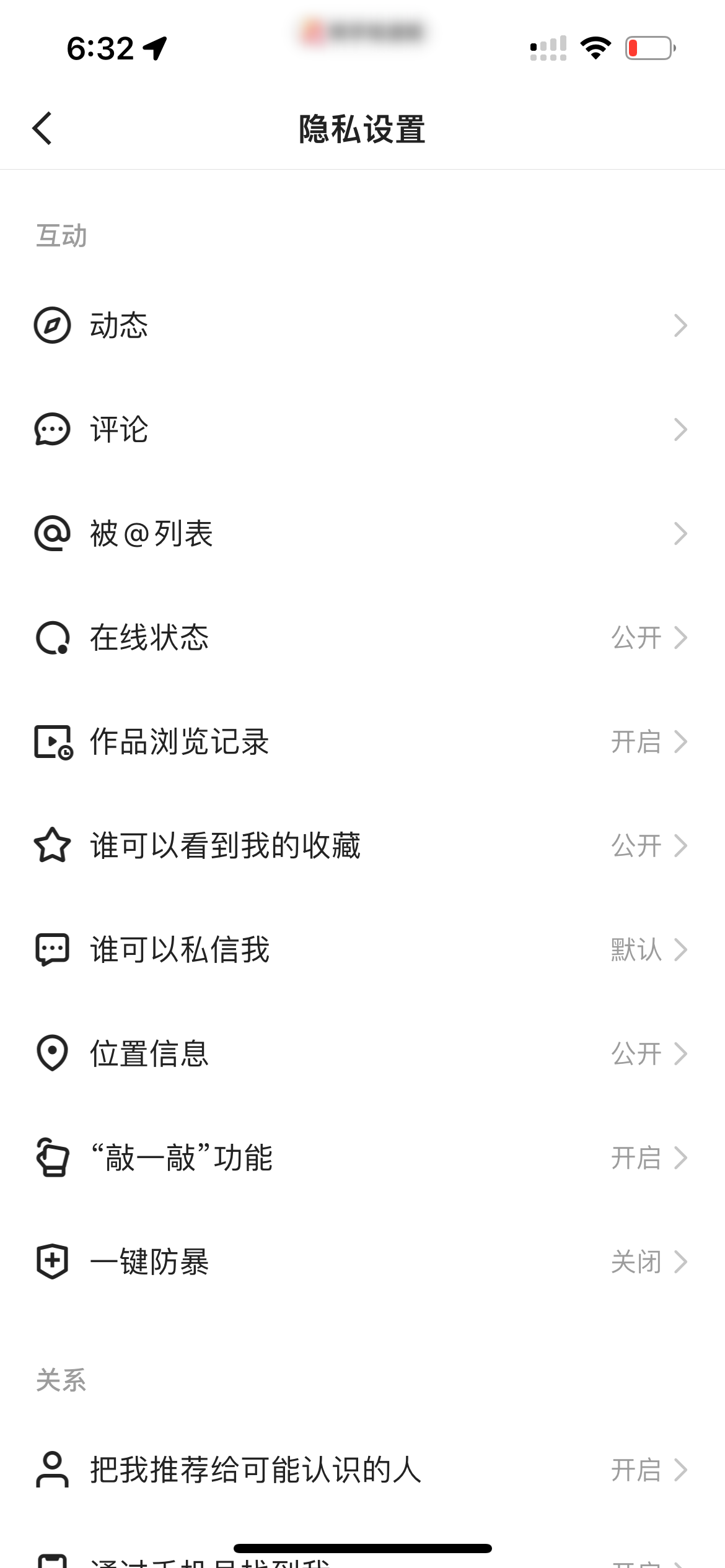Image resolution: width=725 pixels, height=1568 pixels.
Task: Select the video history icon beside 作品浏览记录
Action: (53, 742)
